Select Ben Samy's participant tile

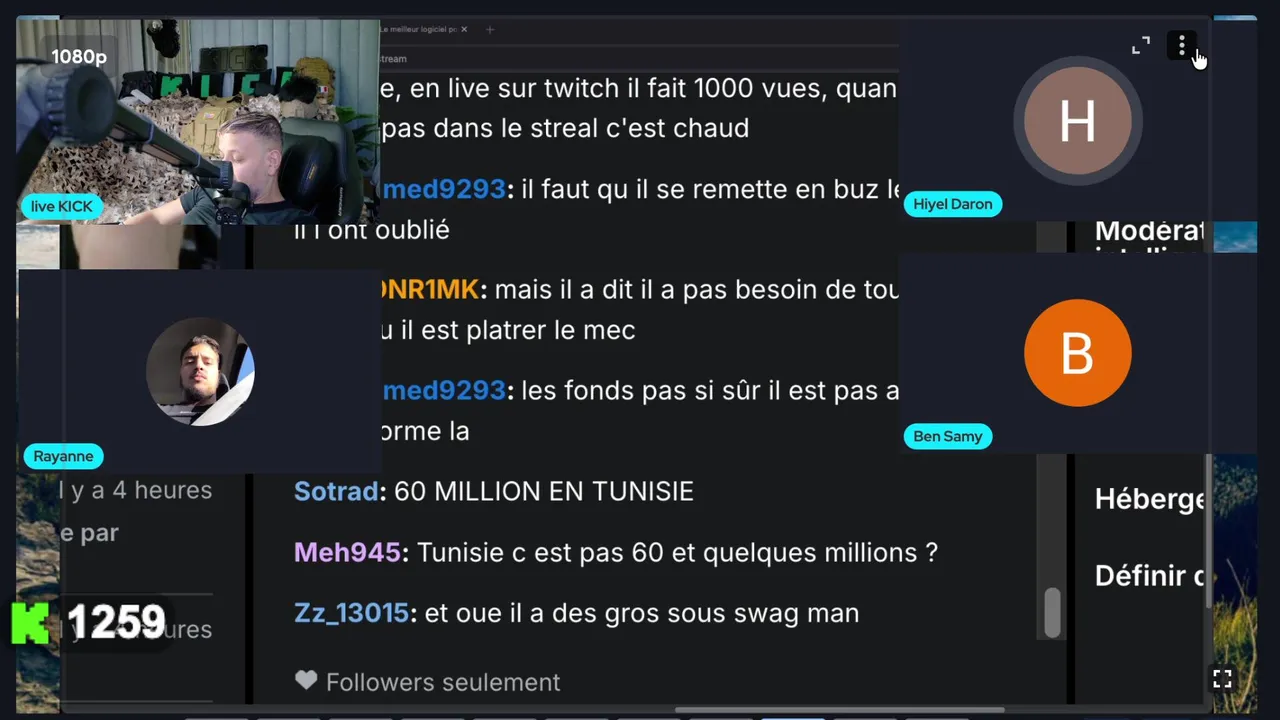1076,353
